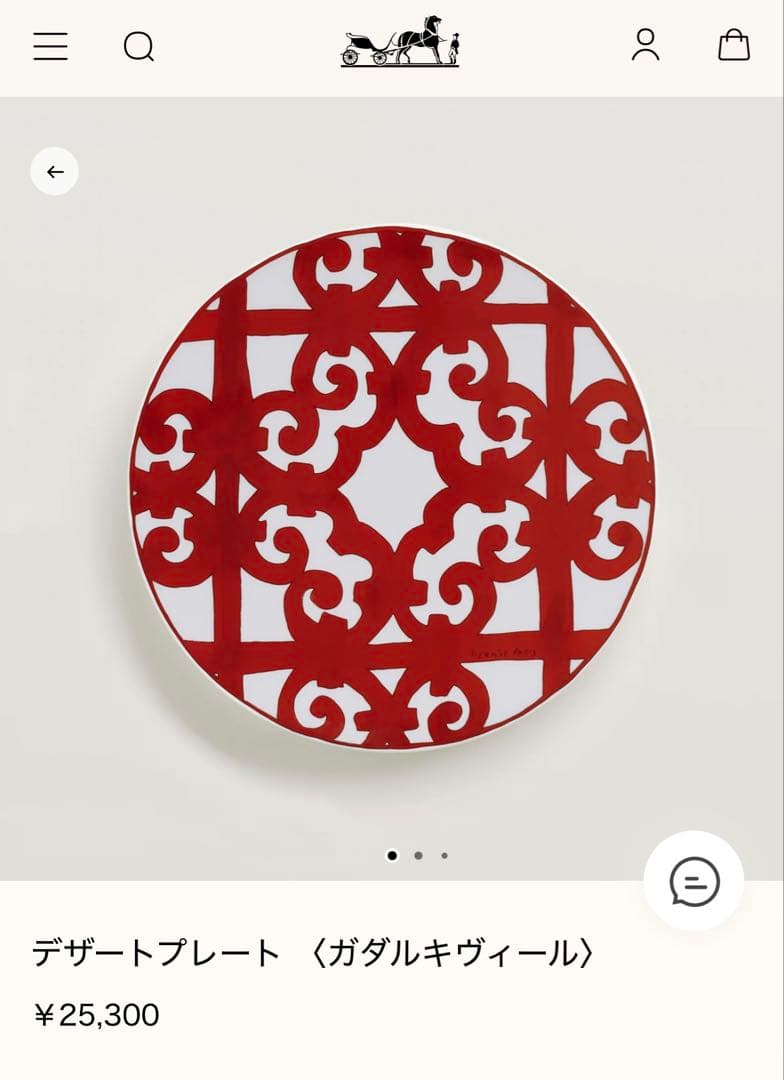View the shopping bag
Screen dimensions: 784x1080
734,45
